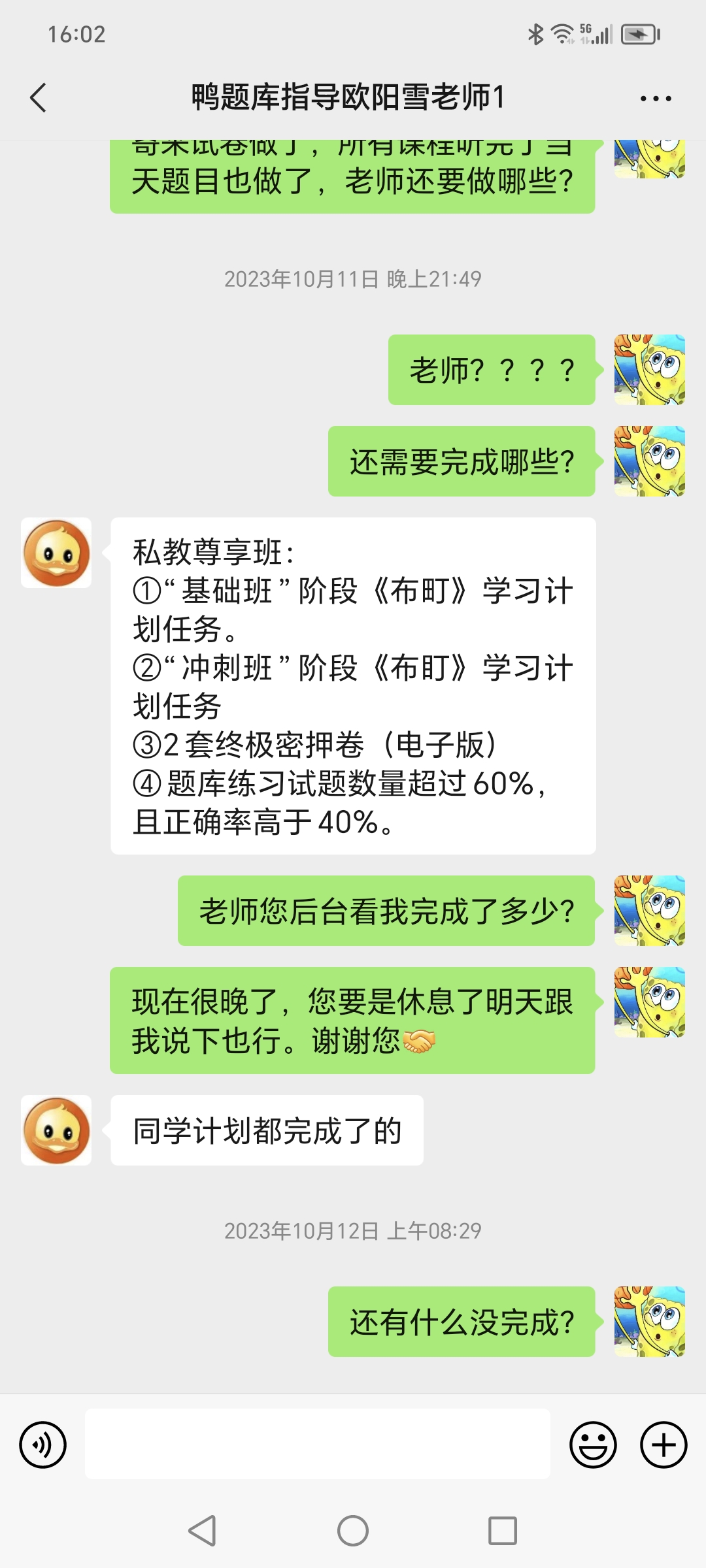
Task: Tap the system home button
Action: click(x=353, y=1530)
